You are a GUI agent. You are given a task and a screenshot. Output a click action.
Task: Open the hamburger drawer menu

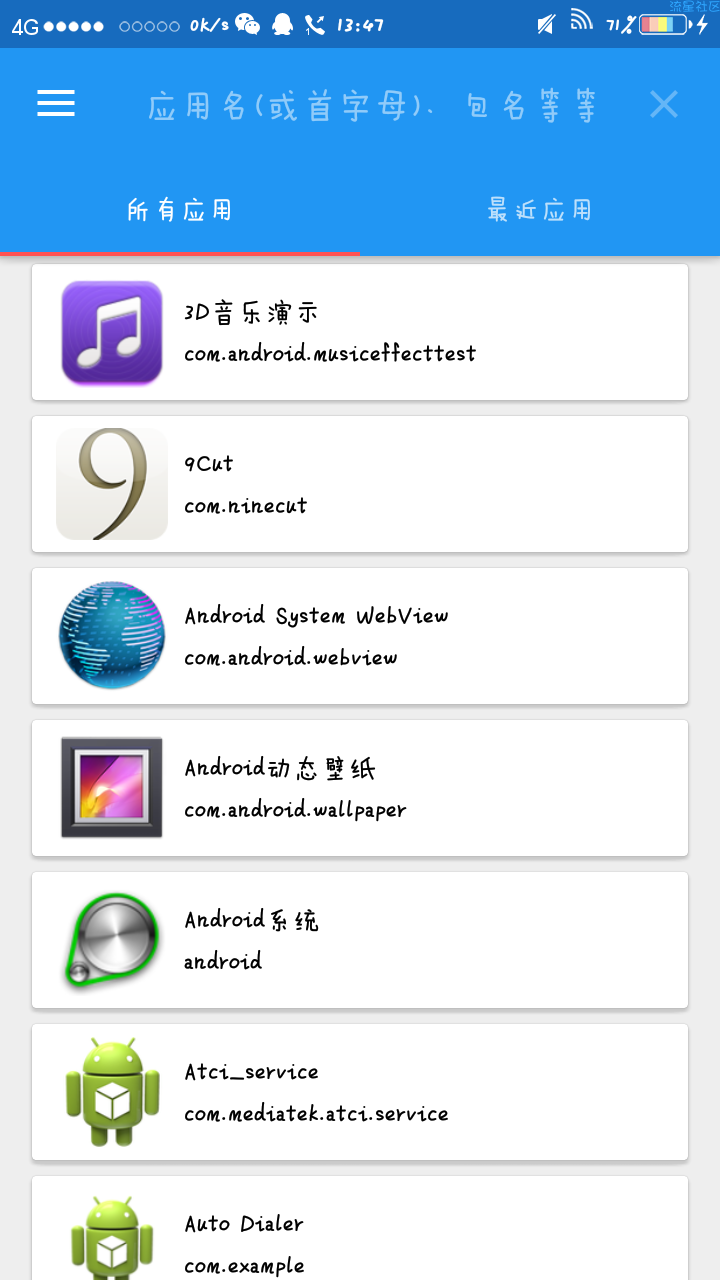[56, 103]
